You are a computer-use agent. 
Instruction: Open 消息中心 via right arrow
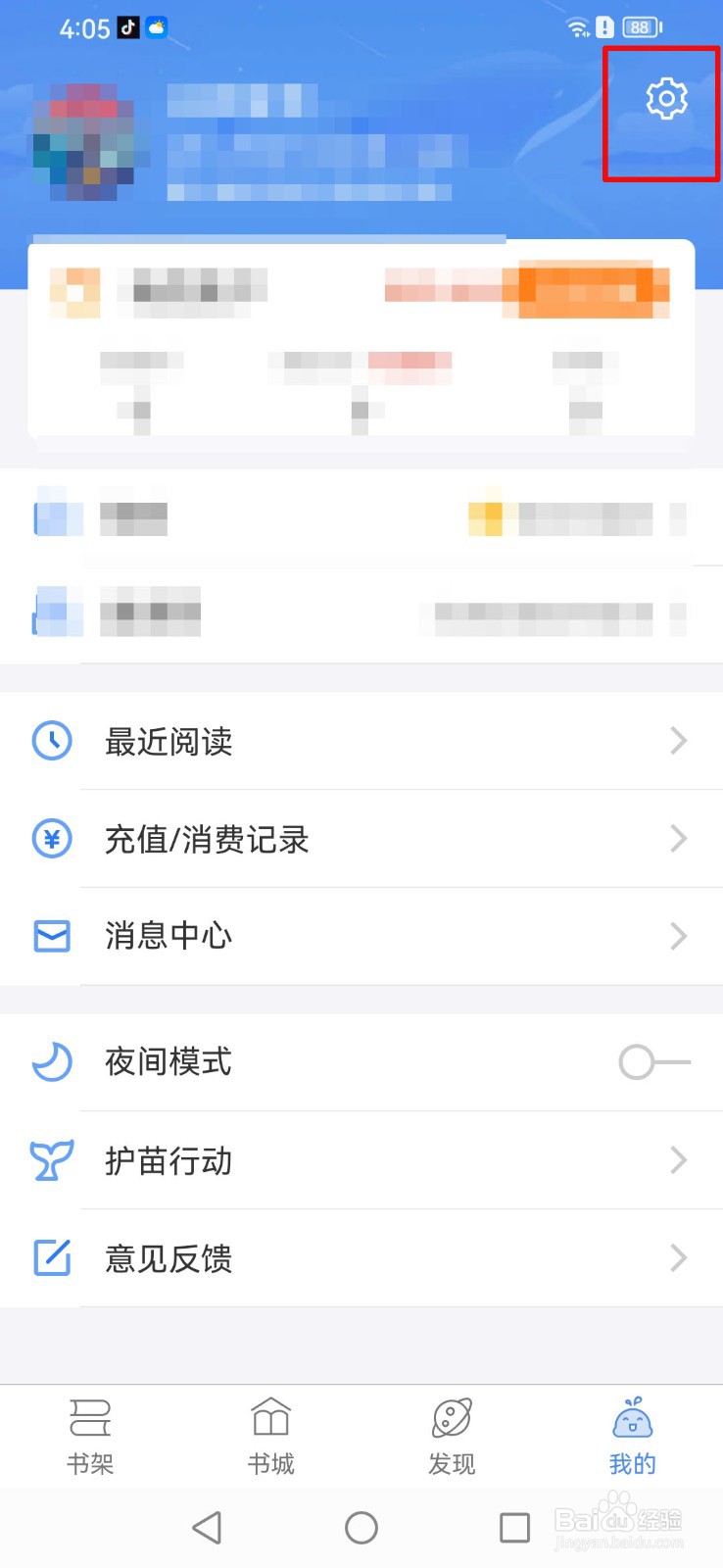coord(679,936)
